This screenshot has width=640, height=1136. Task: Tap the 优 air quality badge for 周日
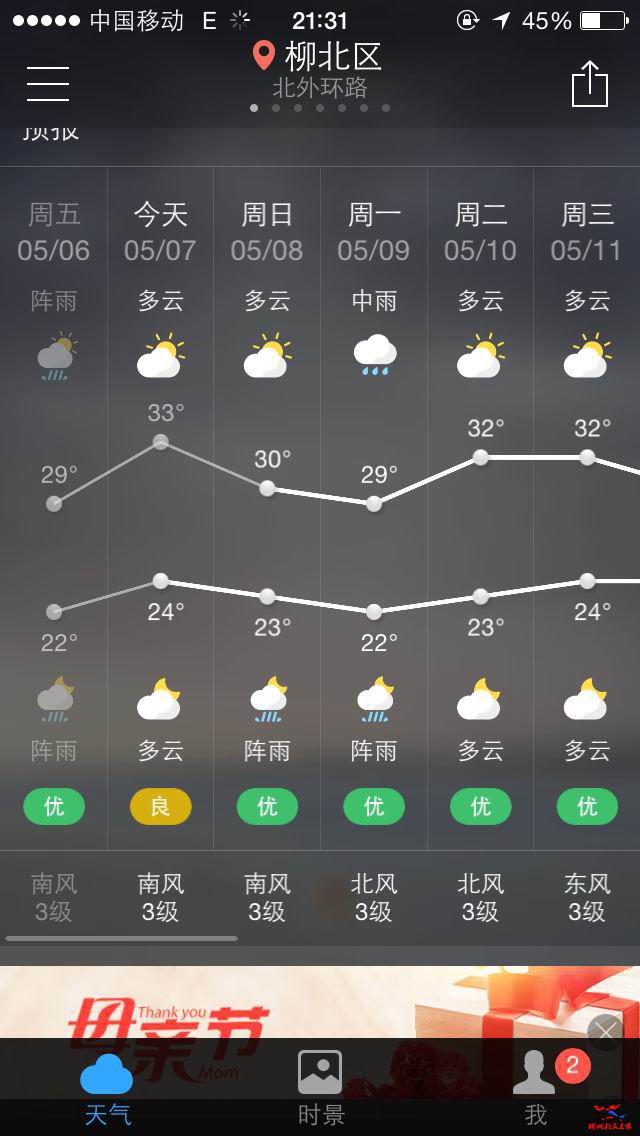(x=267, y=806)
